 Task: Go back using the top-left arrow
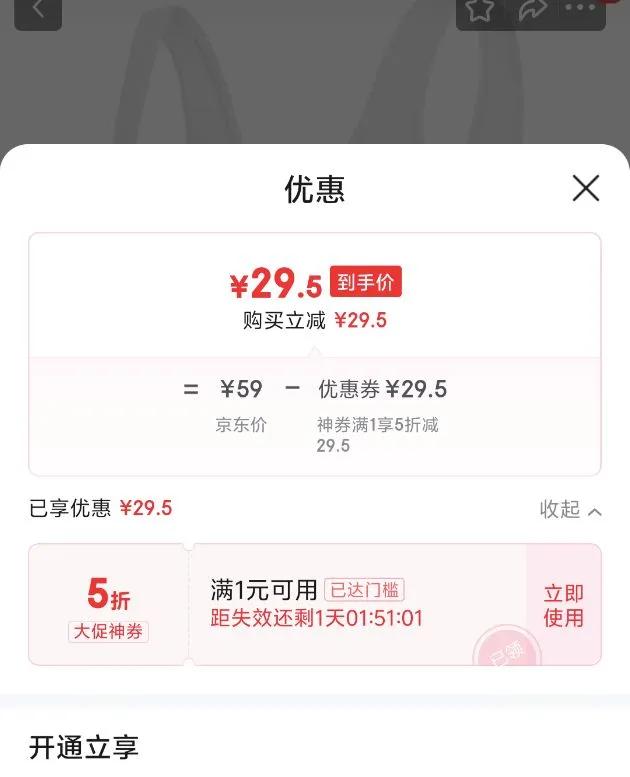point(38,11)
